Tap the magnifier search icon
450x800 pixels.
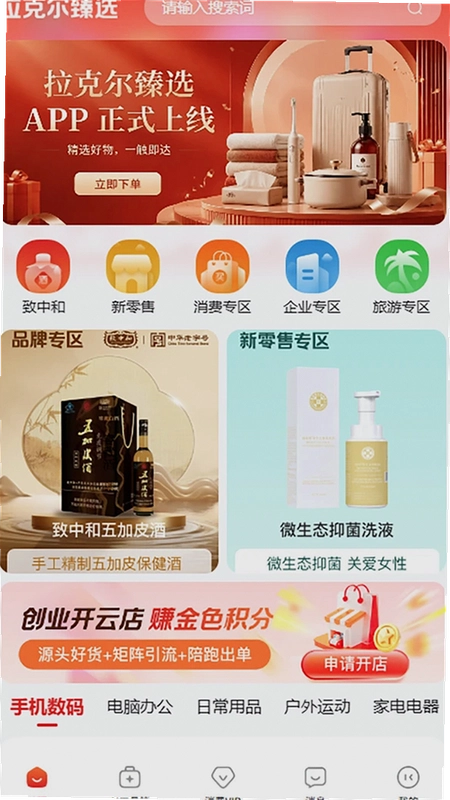415,8
